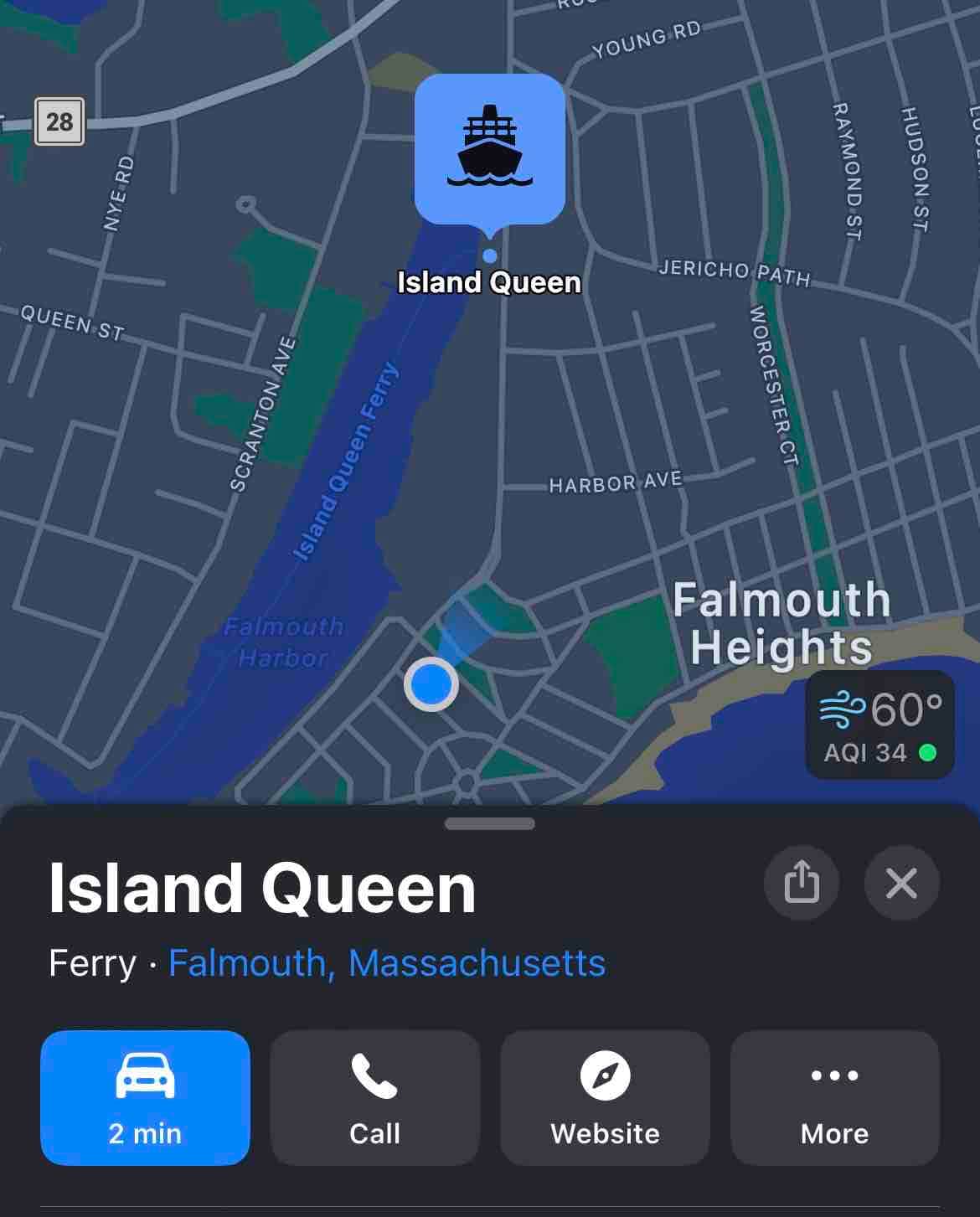Call the Island Queen ferry
The image size is (980, 1217).
pyautogui.click(x=374, y=1097)
